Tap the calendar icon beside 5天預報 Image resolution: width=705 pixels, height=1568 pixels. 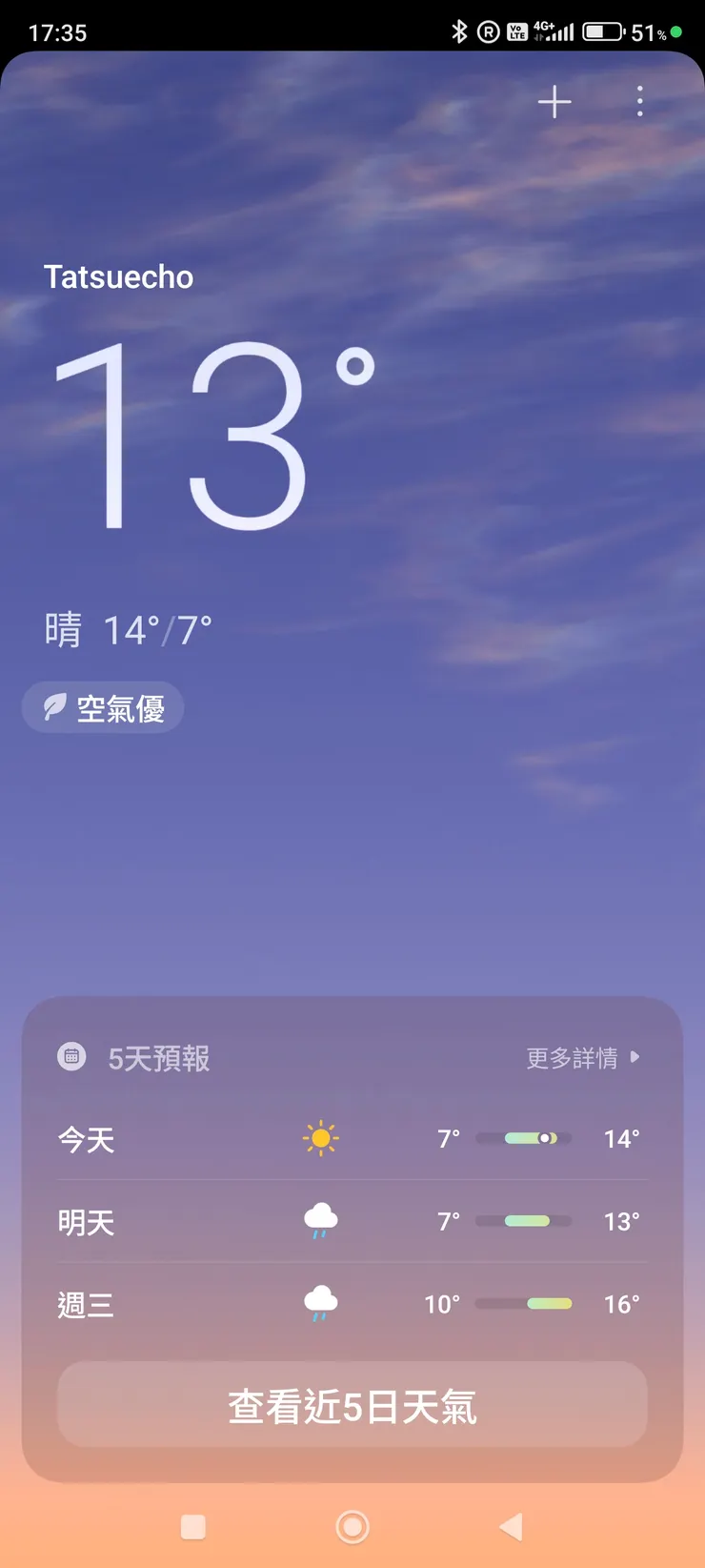71,1057
